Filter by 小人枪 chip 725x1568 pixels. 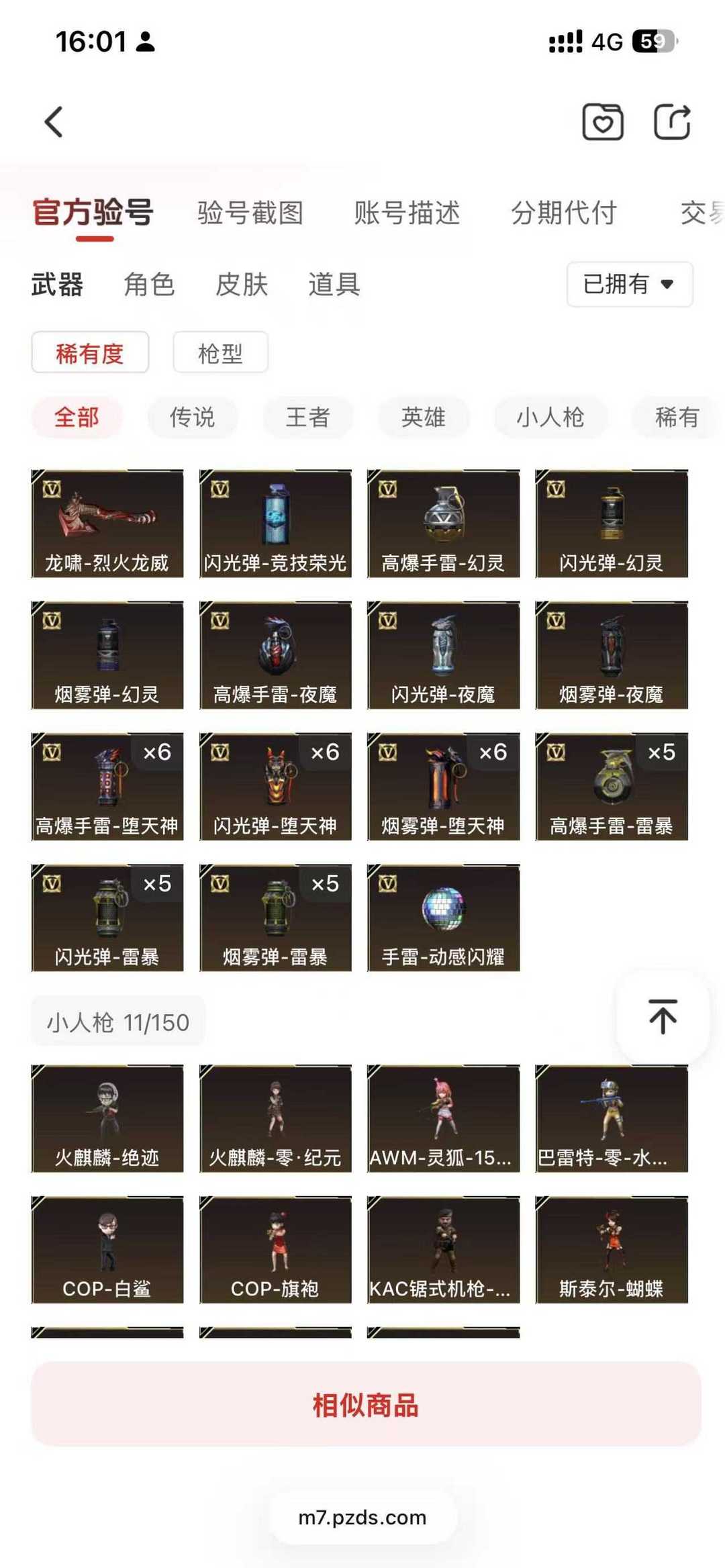[x=550, y=418]
